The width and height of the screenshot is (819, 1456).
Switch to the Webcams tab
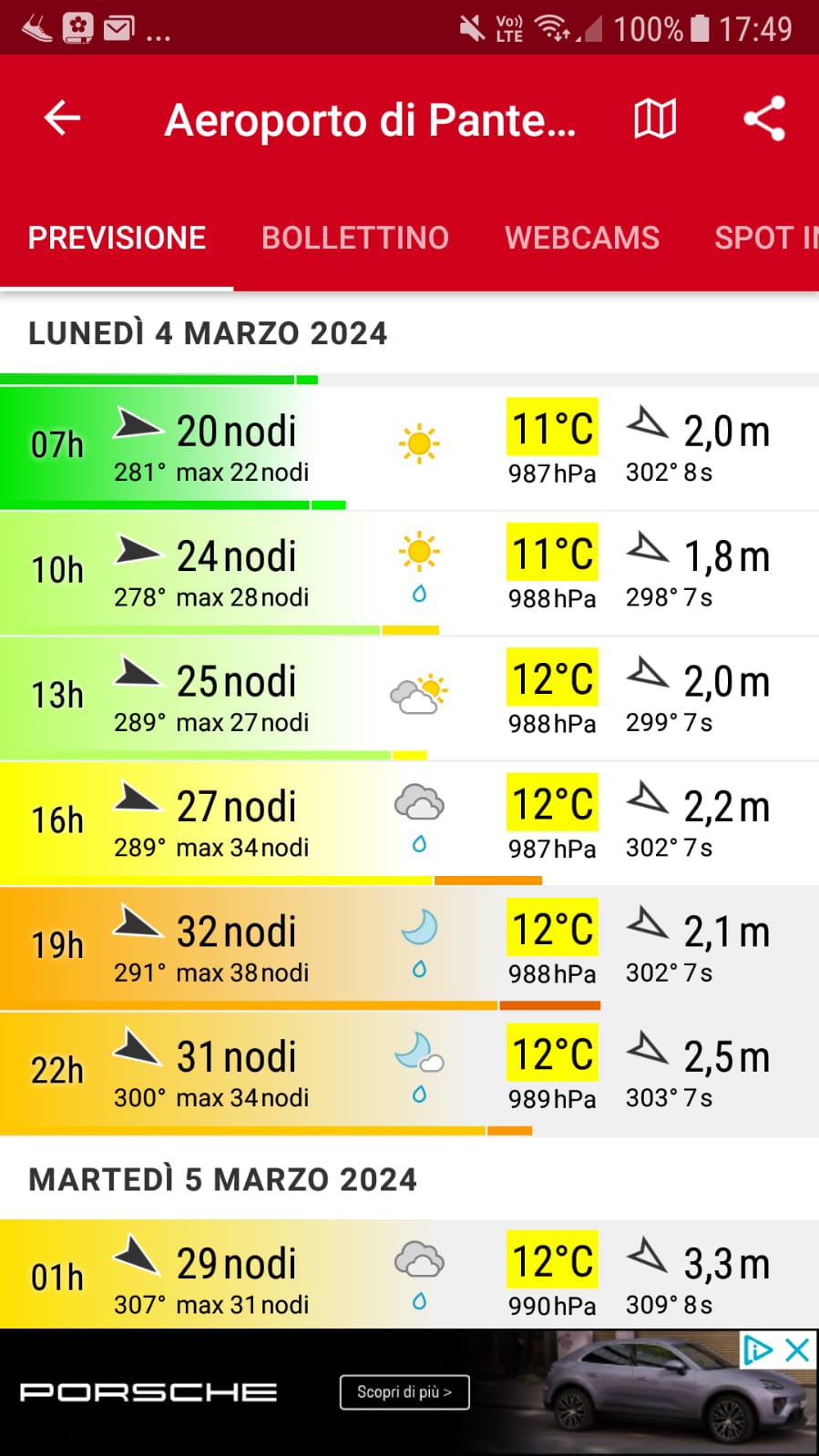click(581, 238)
